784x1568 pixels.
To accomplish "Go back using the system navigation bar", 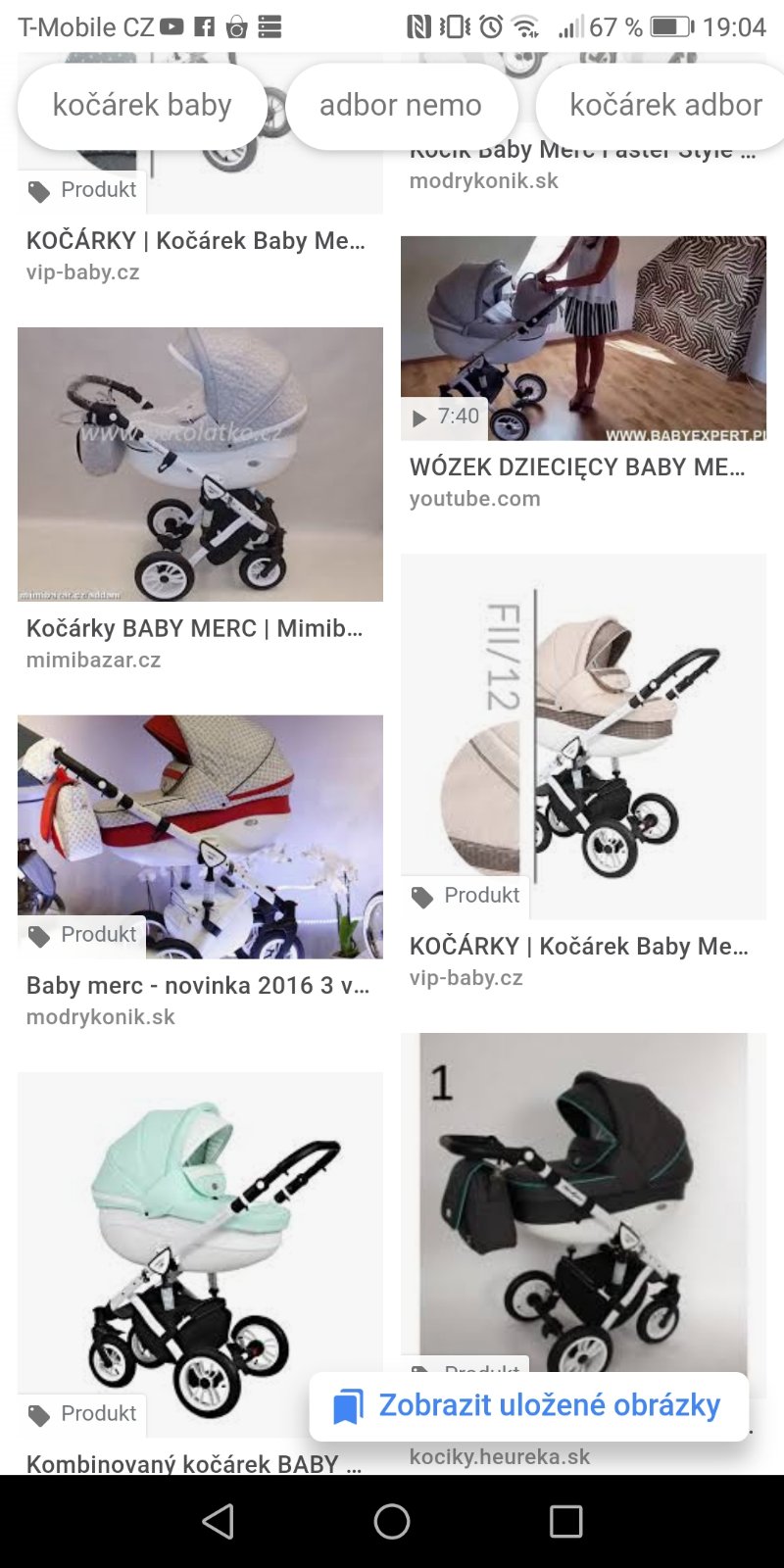I will (218, 1521).
